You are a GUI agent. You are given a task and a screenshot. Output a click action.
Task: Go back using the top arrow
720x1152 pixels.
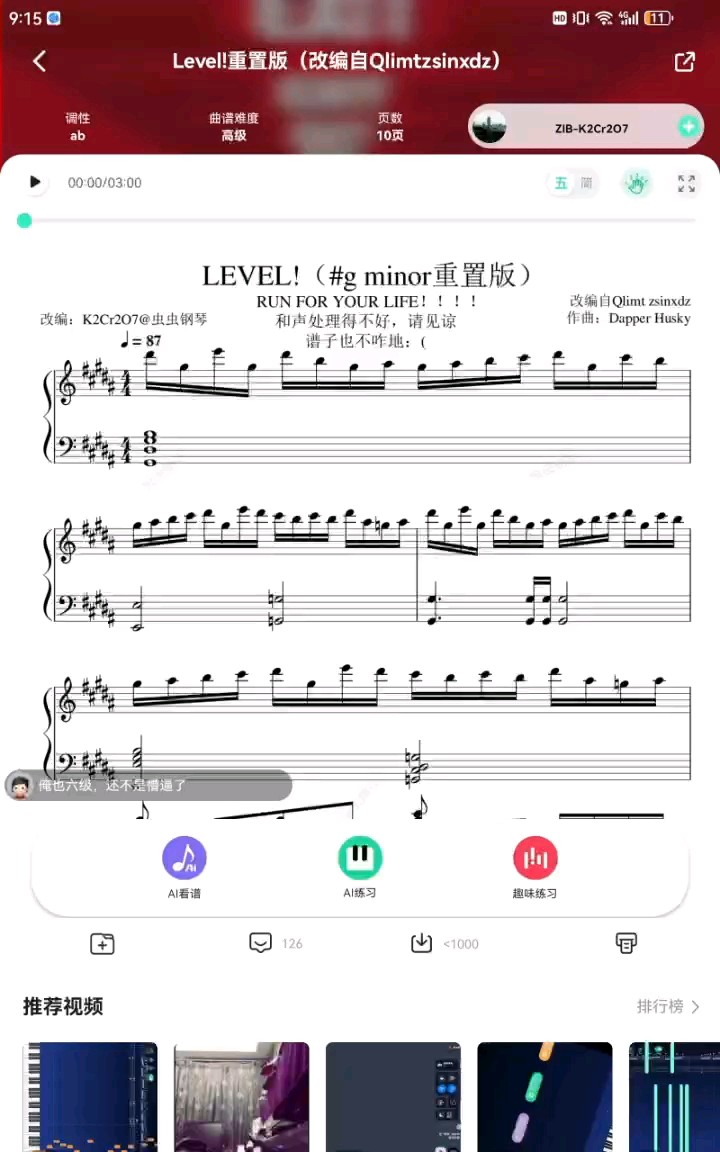point(40,61)
